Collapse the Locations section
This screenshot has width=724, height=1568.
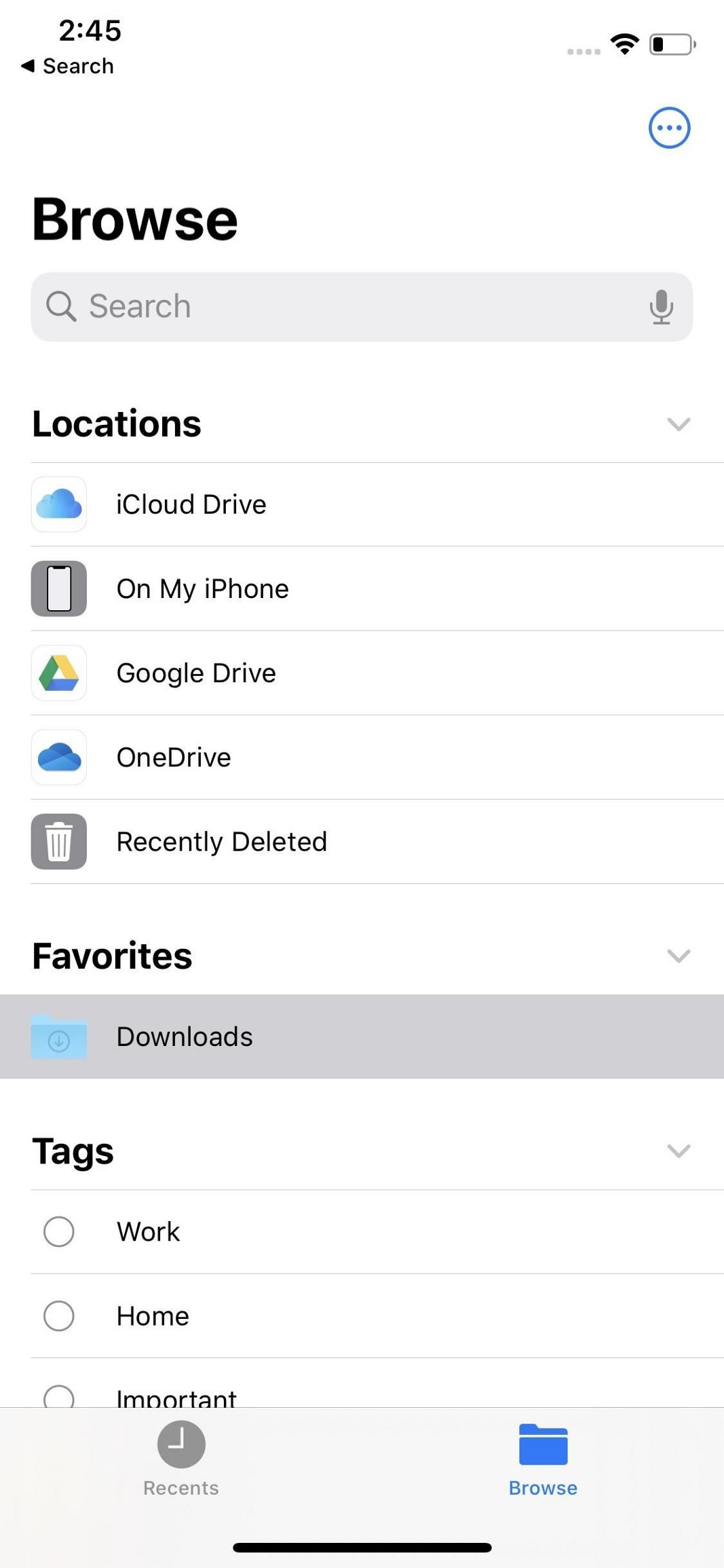(678, 424)
